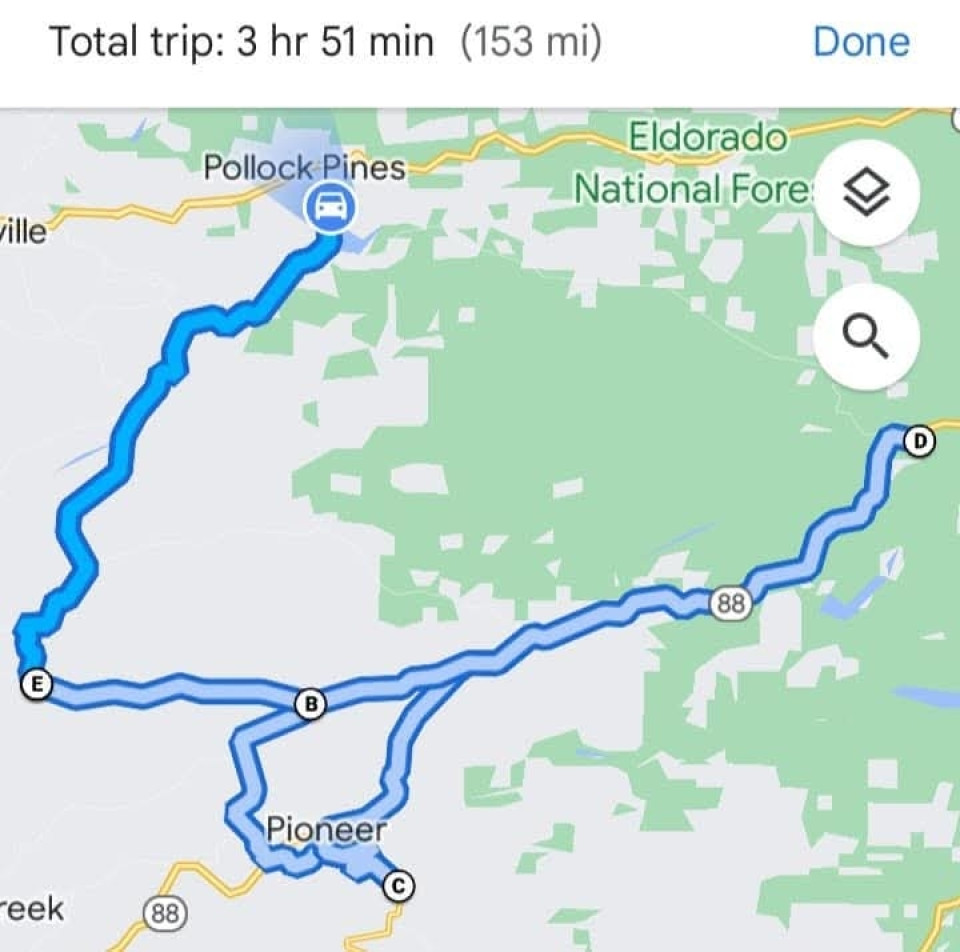This screenshot has height=952, width=960.
Task: Select waypoint marker D on the map
Action: pyautogui.click(x=918, y=440)
